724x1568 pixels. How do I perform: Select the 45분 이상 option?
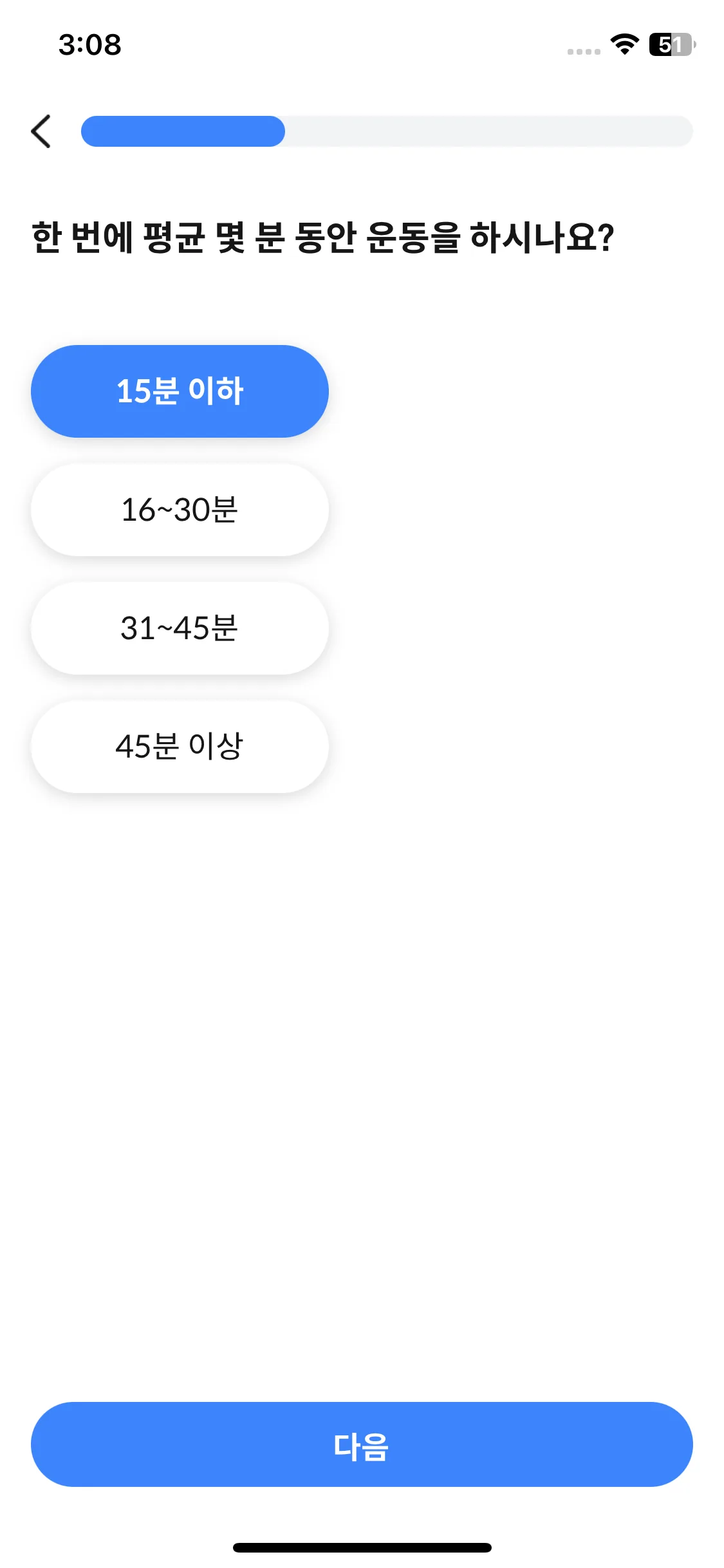pos(180,747)
